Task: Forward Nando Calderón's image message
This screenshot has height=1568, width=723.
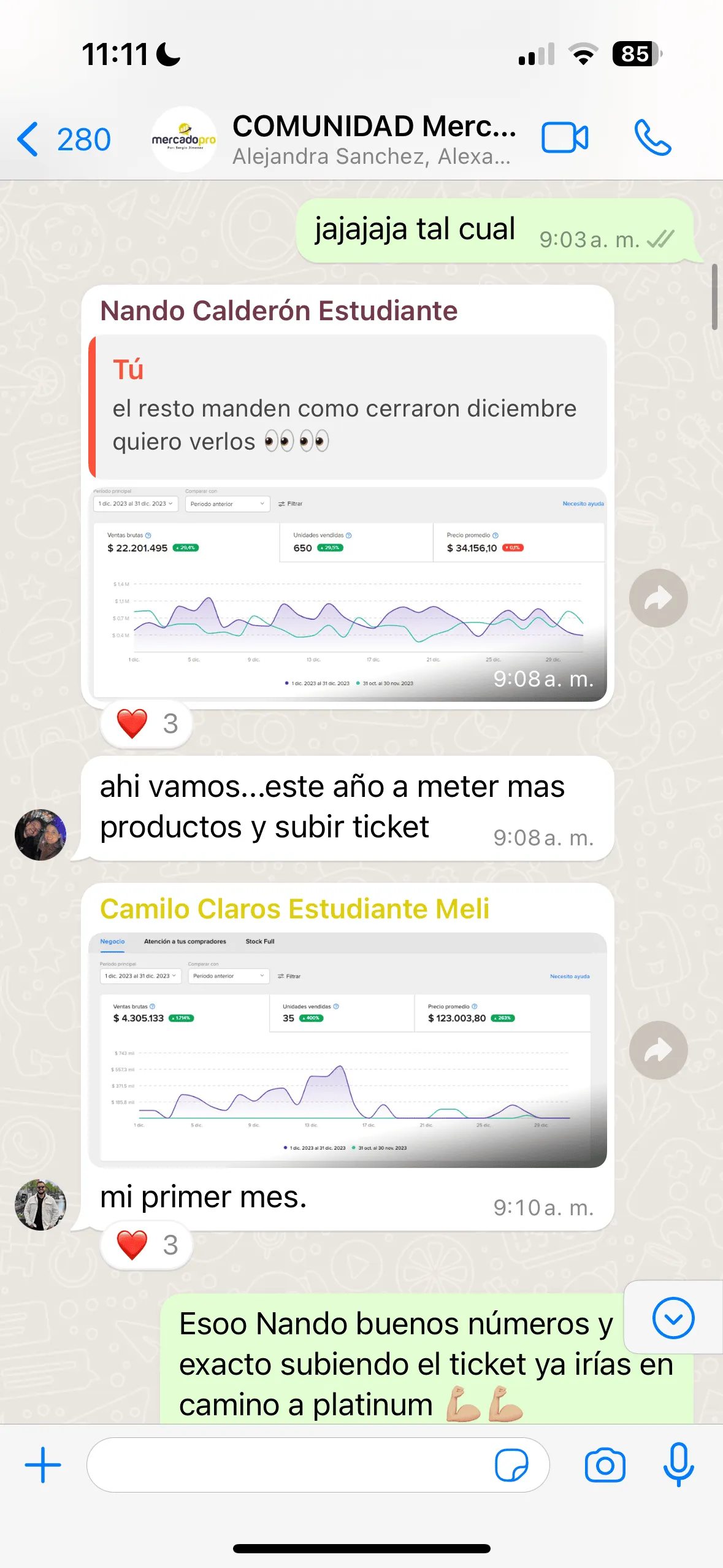Action: tap(658, 598)
